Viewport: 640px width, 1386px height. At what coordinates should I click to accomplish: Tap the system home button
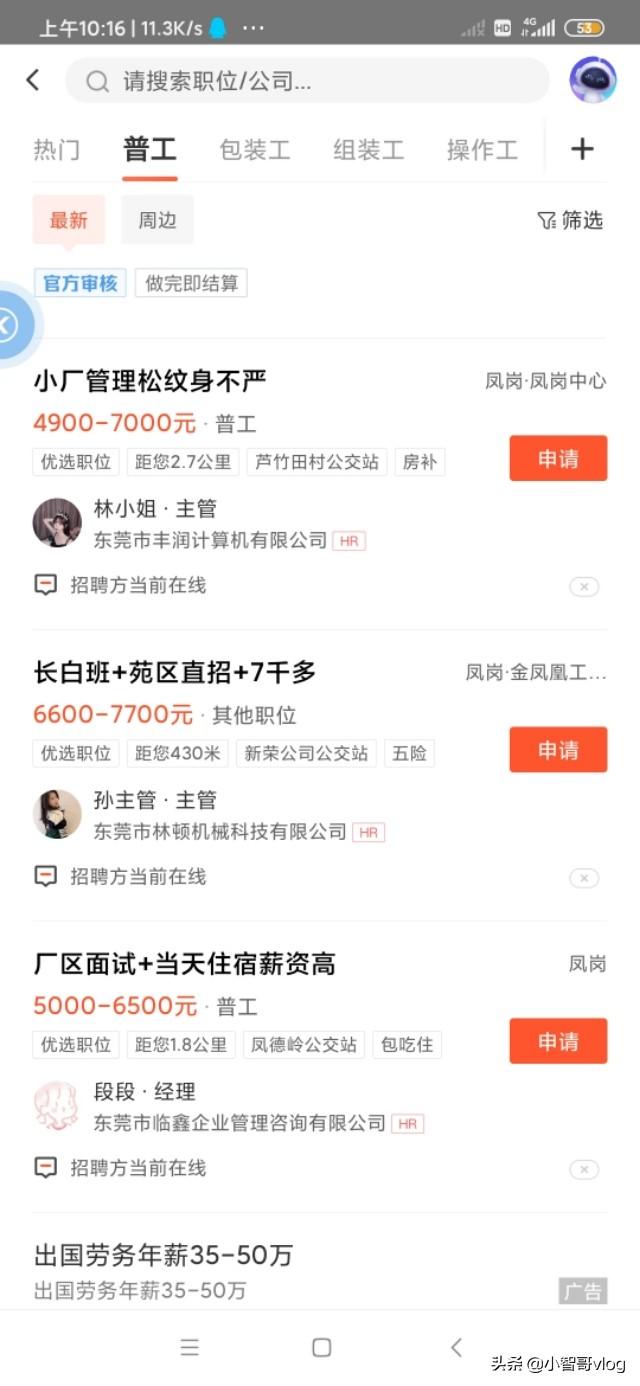click(321, 1347)
